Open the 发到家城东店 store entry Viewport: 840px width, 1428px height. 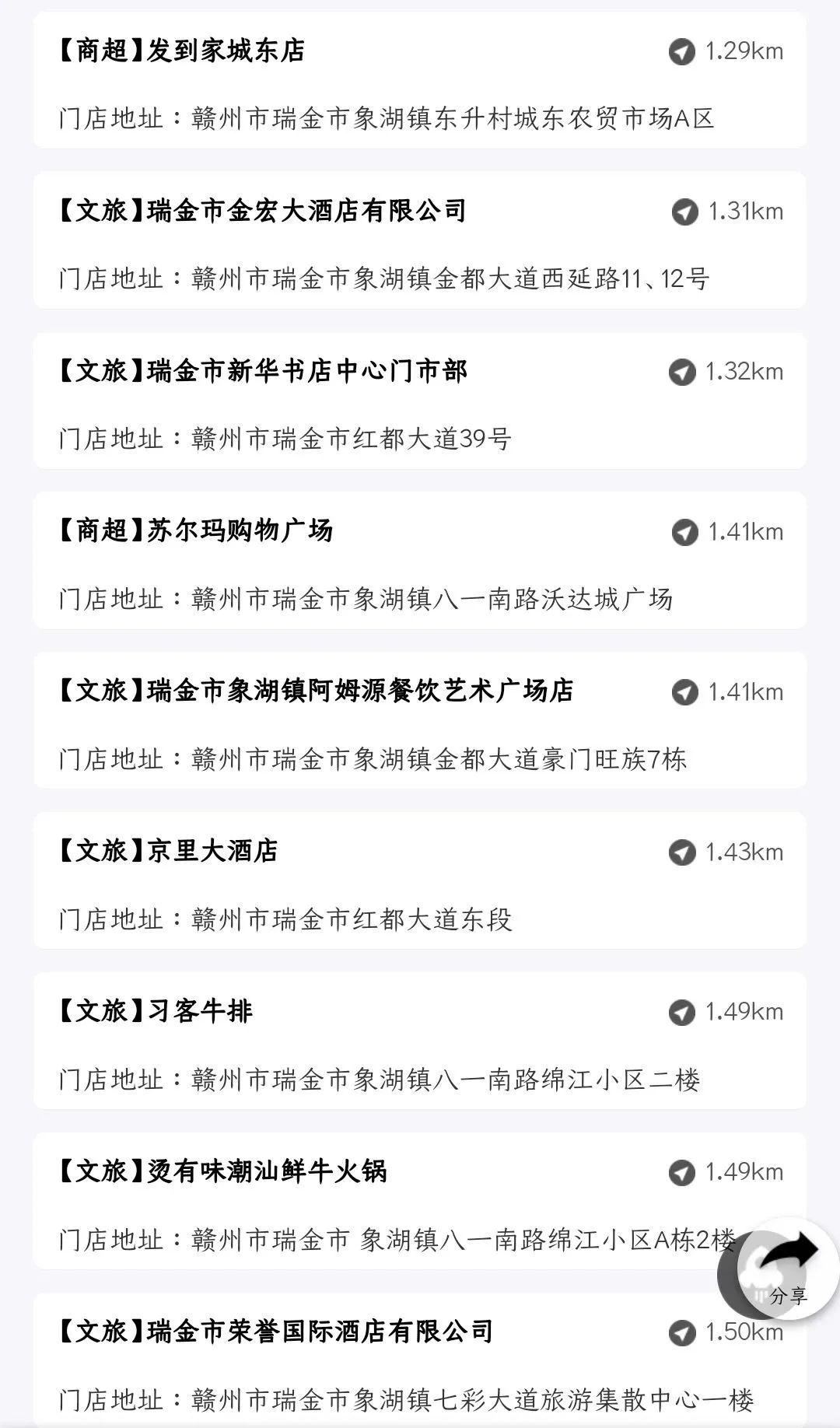tap(420, 80)
